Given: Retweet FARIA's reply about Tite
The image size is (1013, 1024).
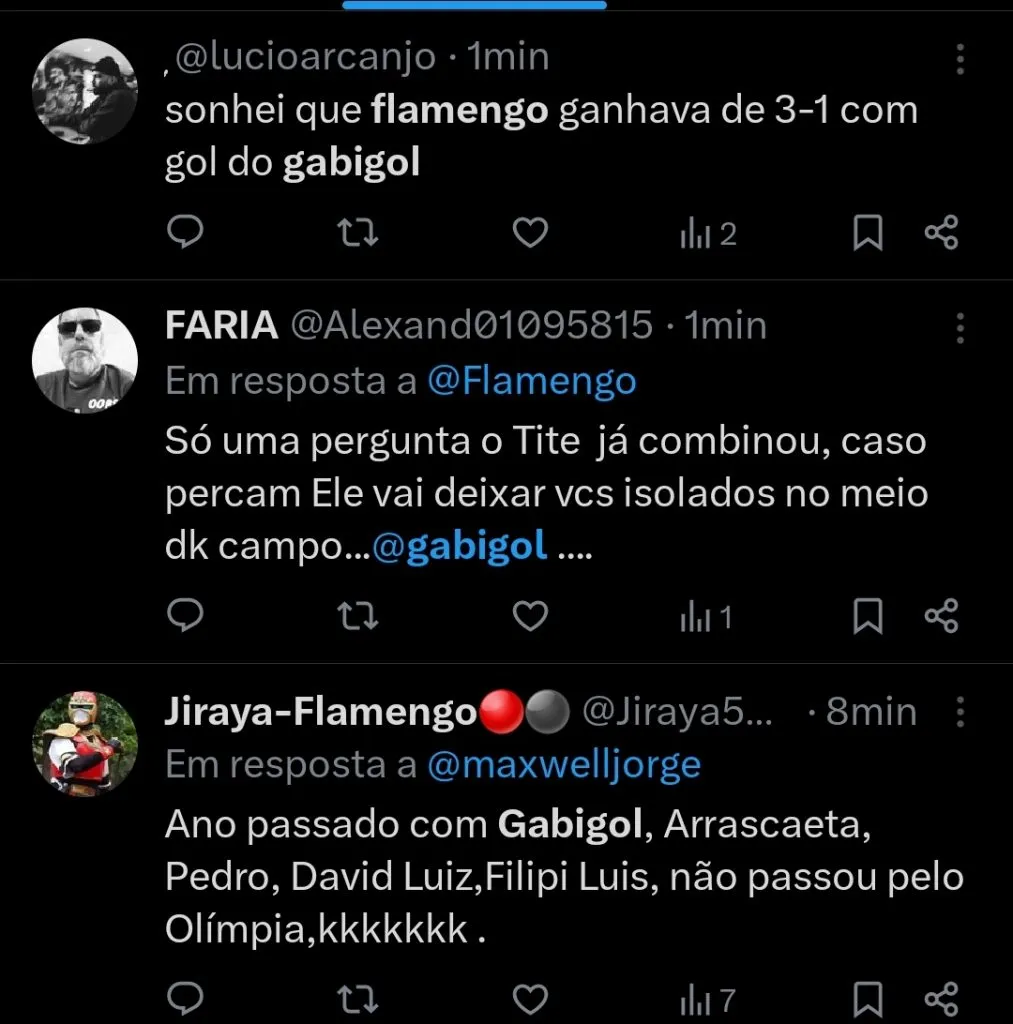Looking at the screenshot, I should tap(357, 616).
